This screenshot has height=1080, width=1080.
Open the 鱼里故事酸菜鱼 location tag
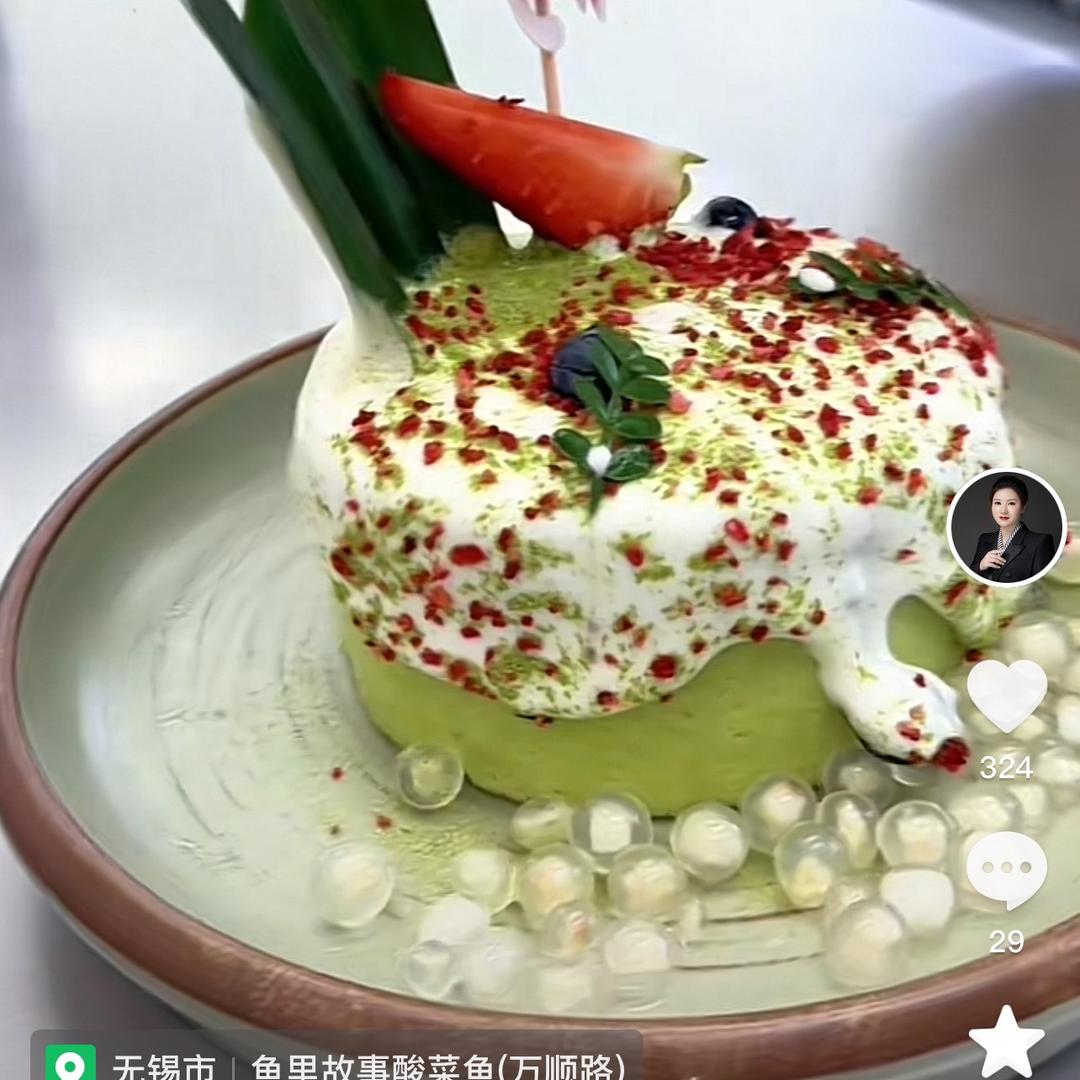pos(438,1066)
